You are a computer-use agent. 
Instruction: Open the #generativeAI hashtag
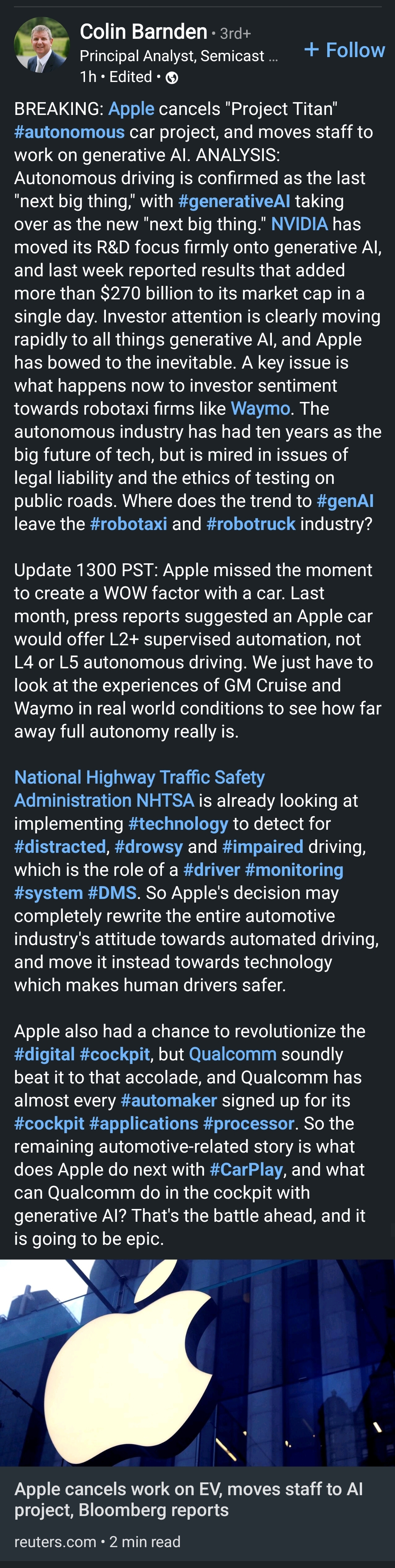(234, 201)
